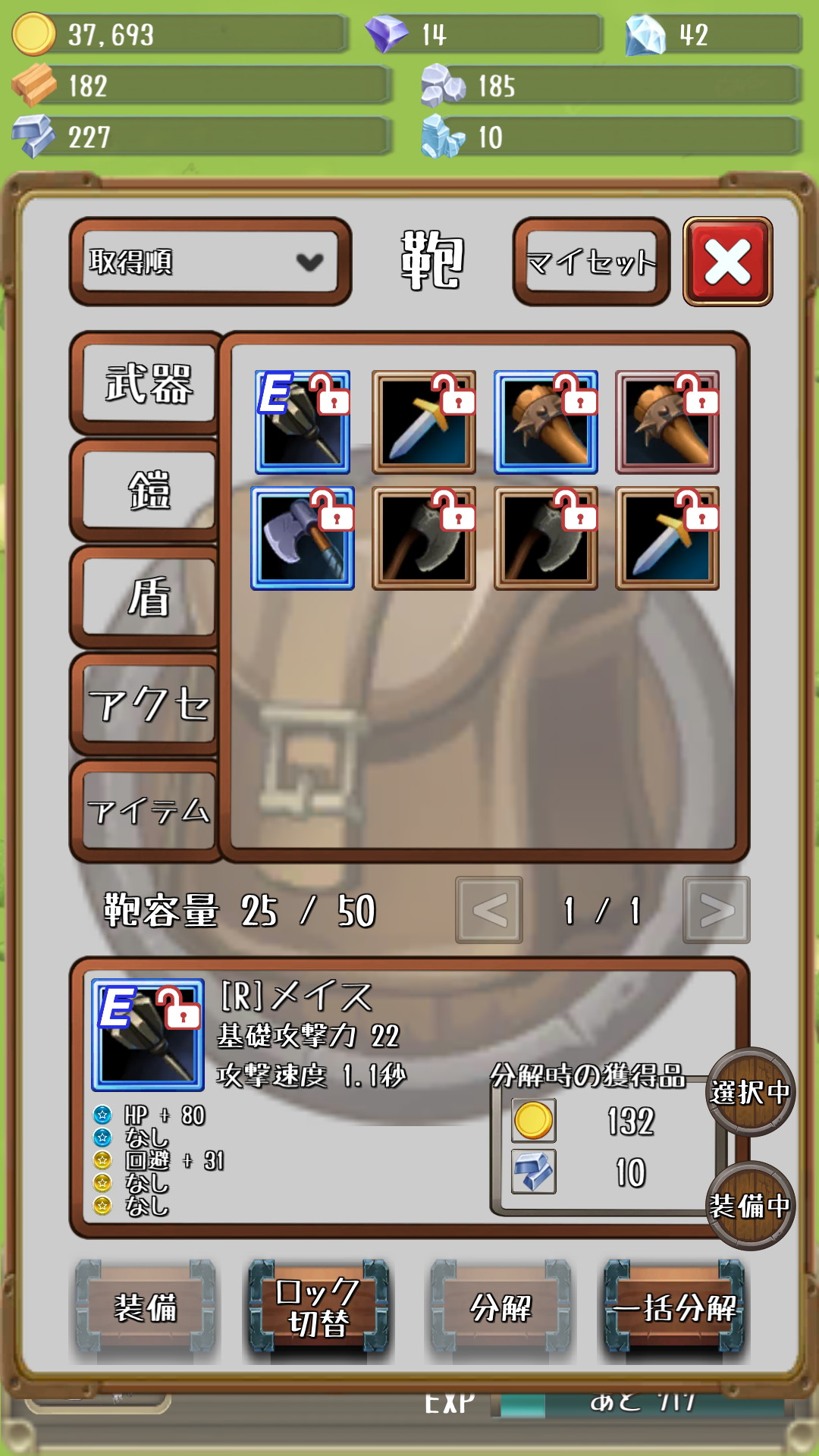Image resolution: width=819 pixels, height=1456 pixels.
Task: Select the blue-framed purple axe
Action: click(303, 538)
